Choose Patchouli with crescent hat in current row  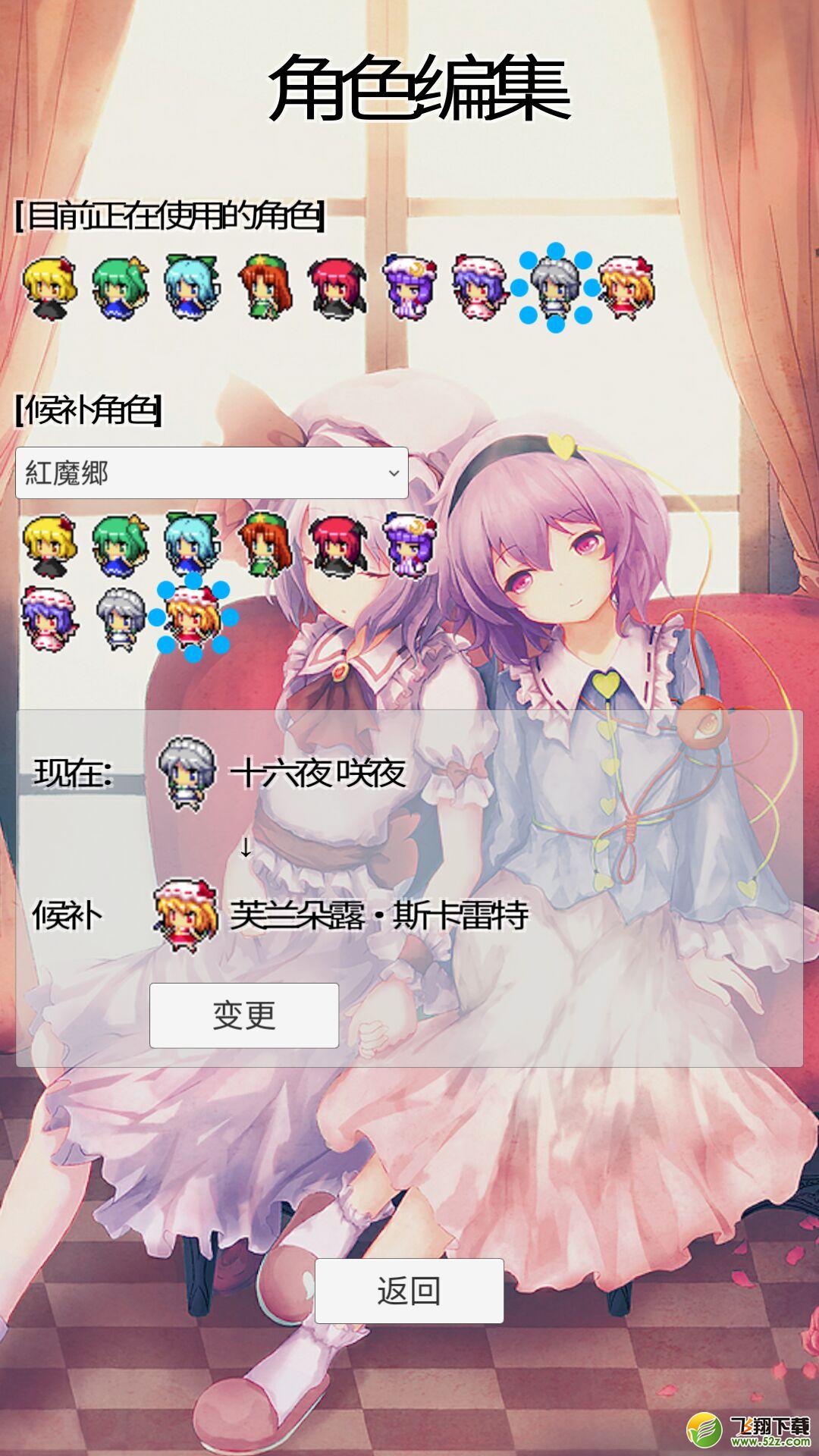409,287
